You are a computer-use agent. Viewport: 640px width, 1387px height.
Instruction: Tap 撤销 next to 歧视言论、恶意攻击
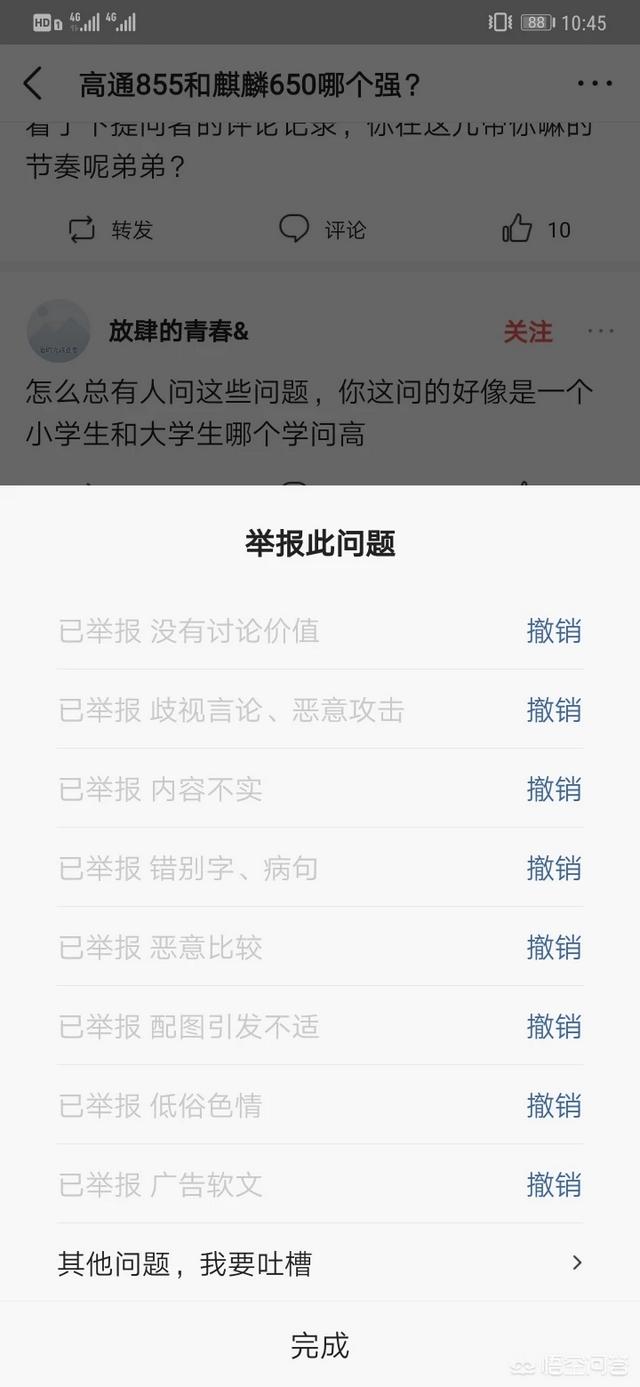pos(553,710)
